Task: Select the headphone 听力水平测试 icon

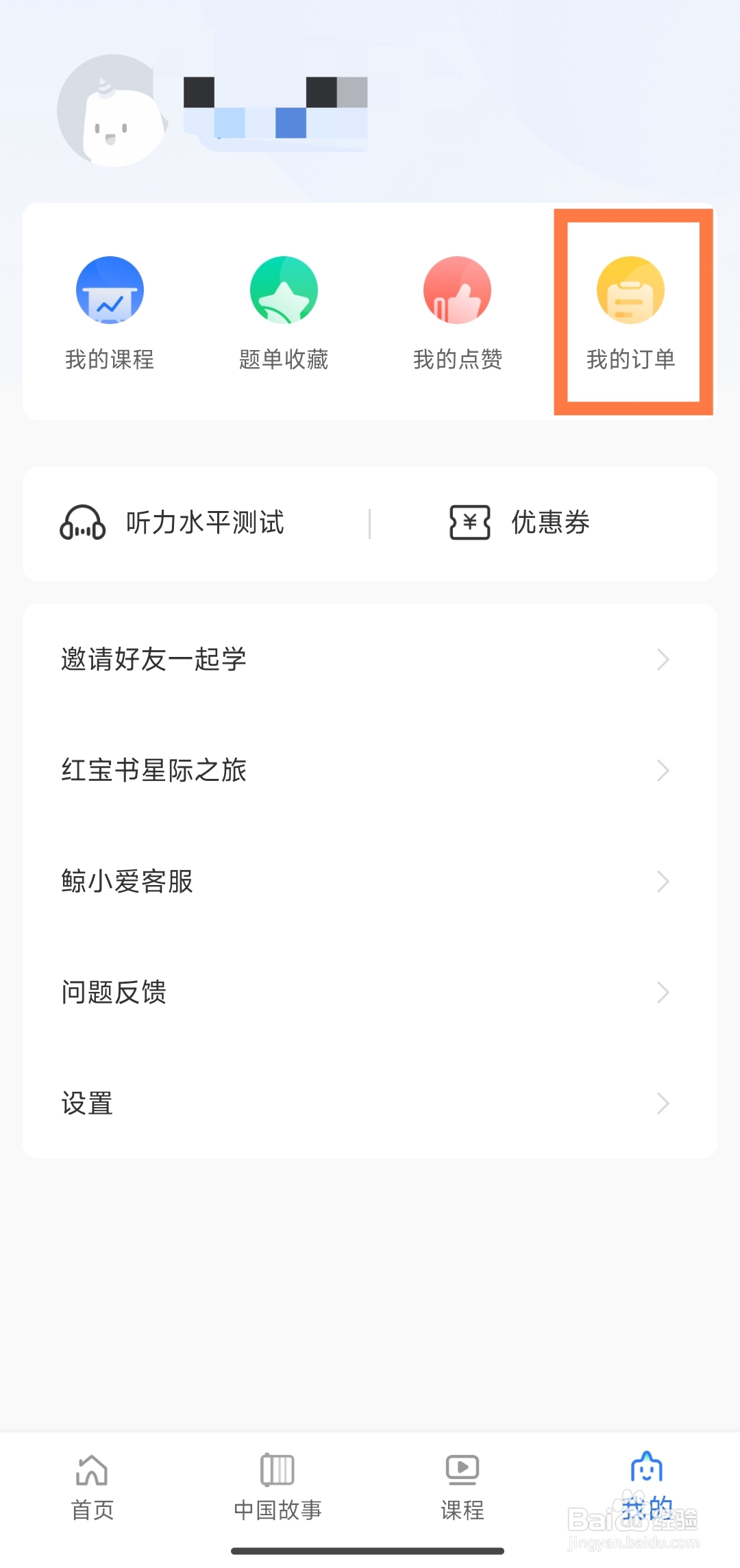Action: (x=82, y=523)
